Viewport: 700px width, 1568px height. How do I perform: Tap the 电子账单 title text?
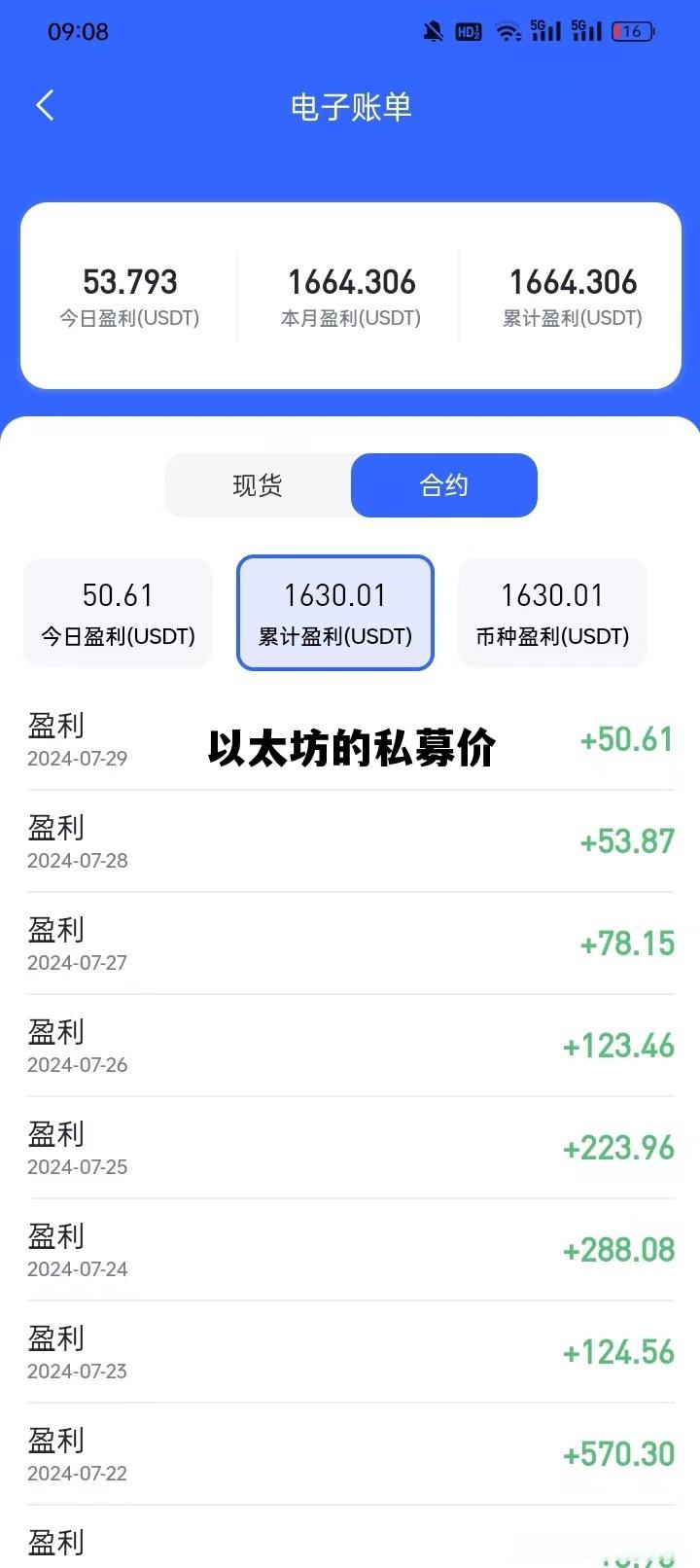click(350, 108)
